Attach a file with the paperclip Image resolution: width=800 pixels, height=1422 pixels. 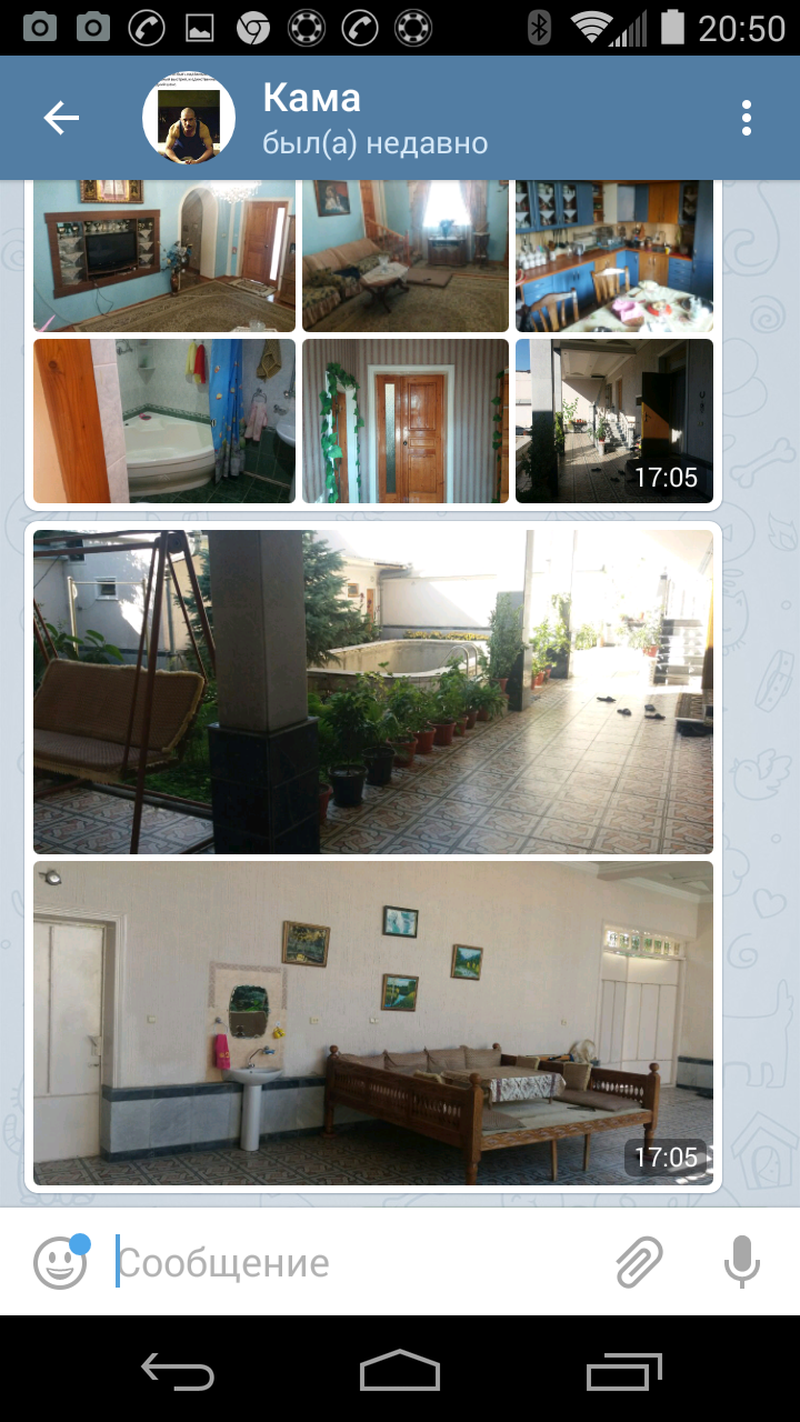[639, 1262]
